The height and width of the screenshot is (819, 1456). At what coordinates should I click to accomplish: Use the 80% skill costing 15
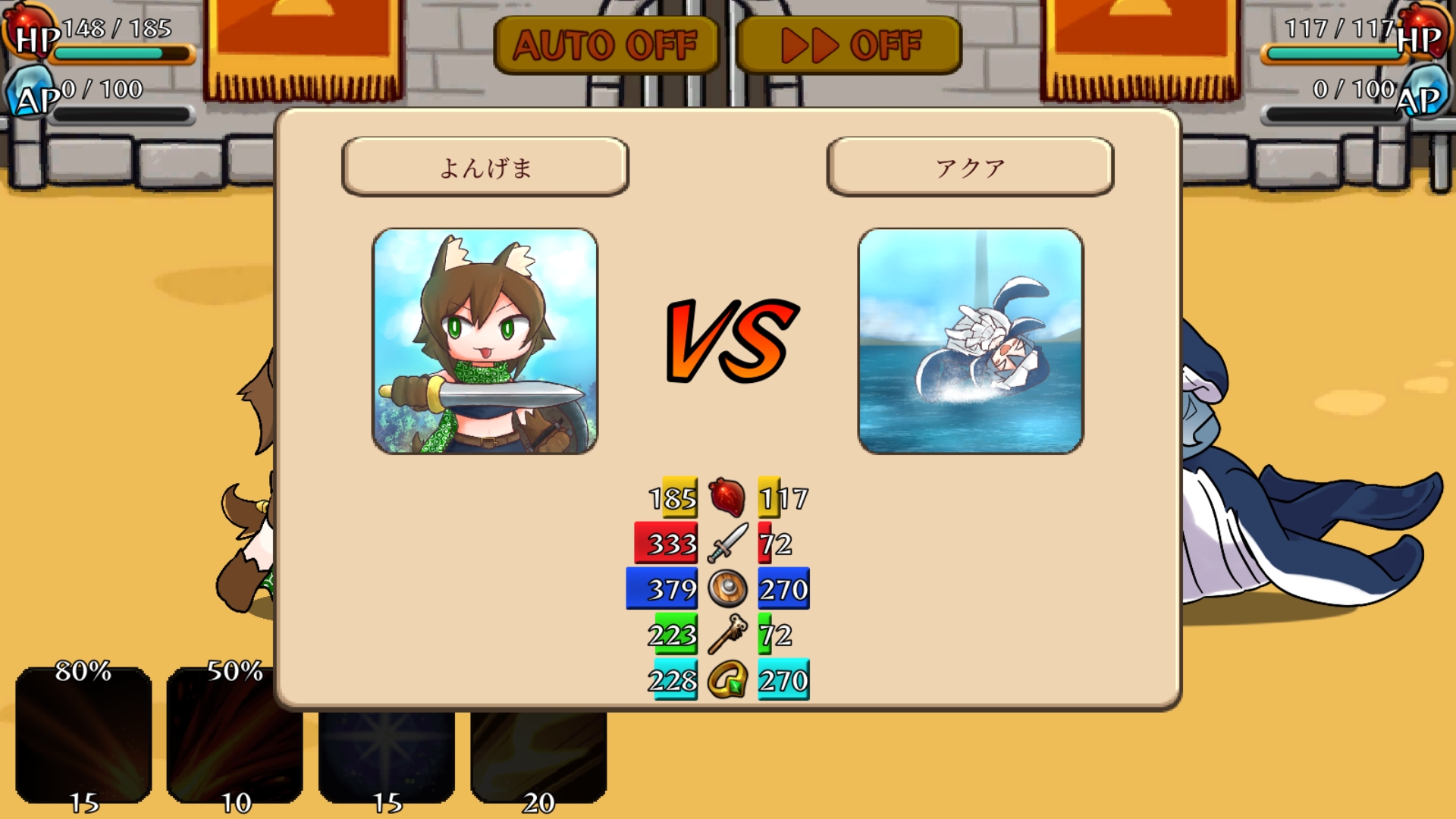(83, 735)
